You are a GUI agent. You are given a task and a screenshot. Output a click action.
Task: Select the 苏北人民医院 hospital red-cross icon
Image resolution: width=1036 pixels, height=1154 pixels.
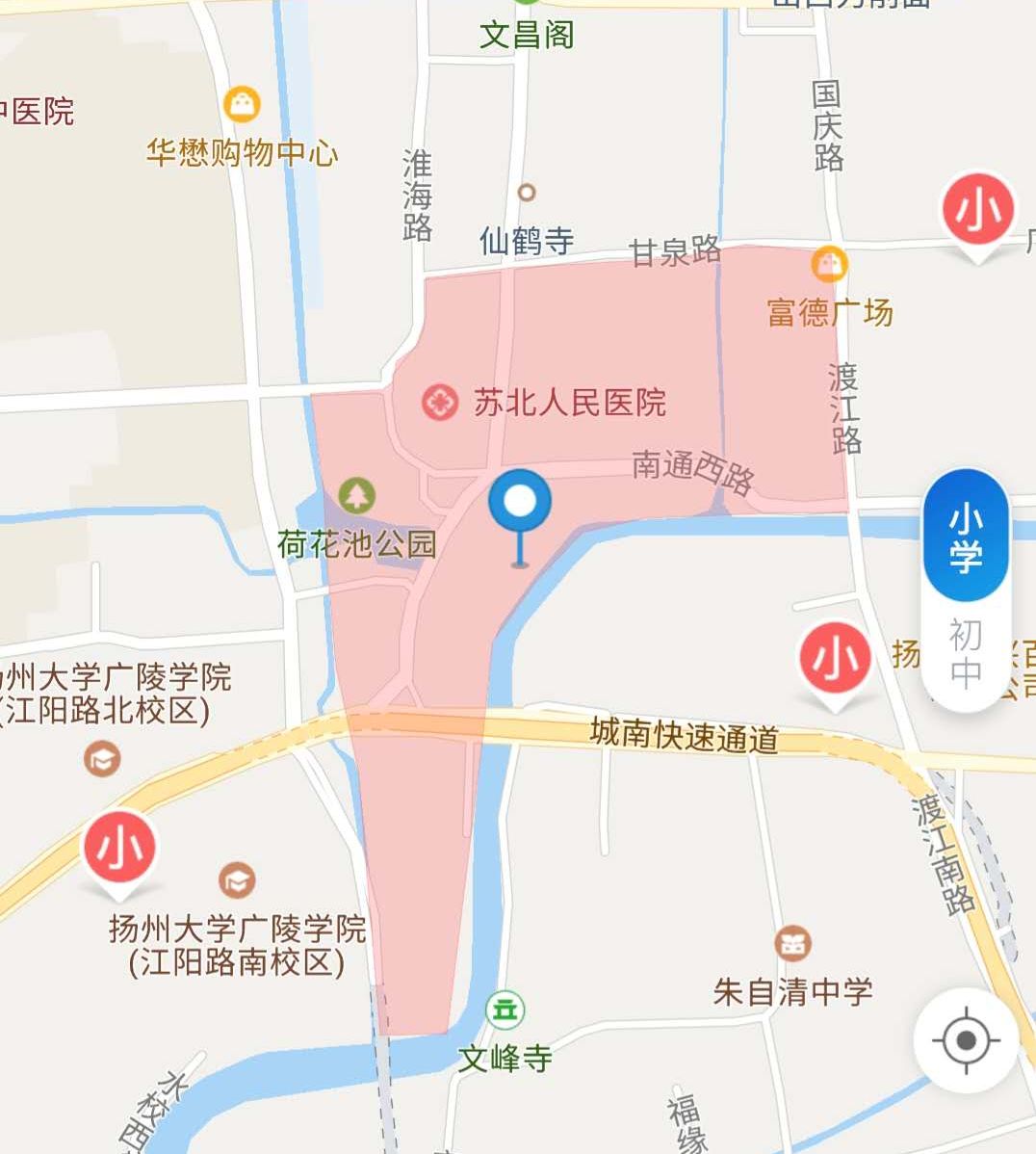click(x=441, y=403)
